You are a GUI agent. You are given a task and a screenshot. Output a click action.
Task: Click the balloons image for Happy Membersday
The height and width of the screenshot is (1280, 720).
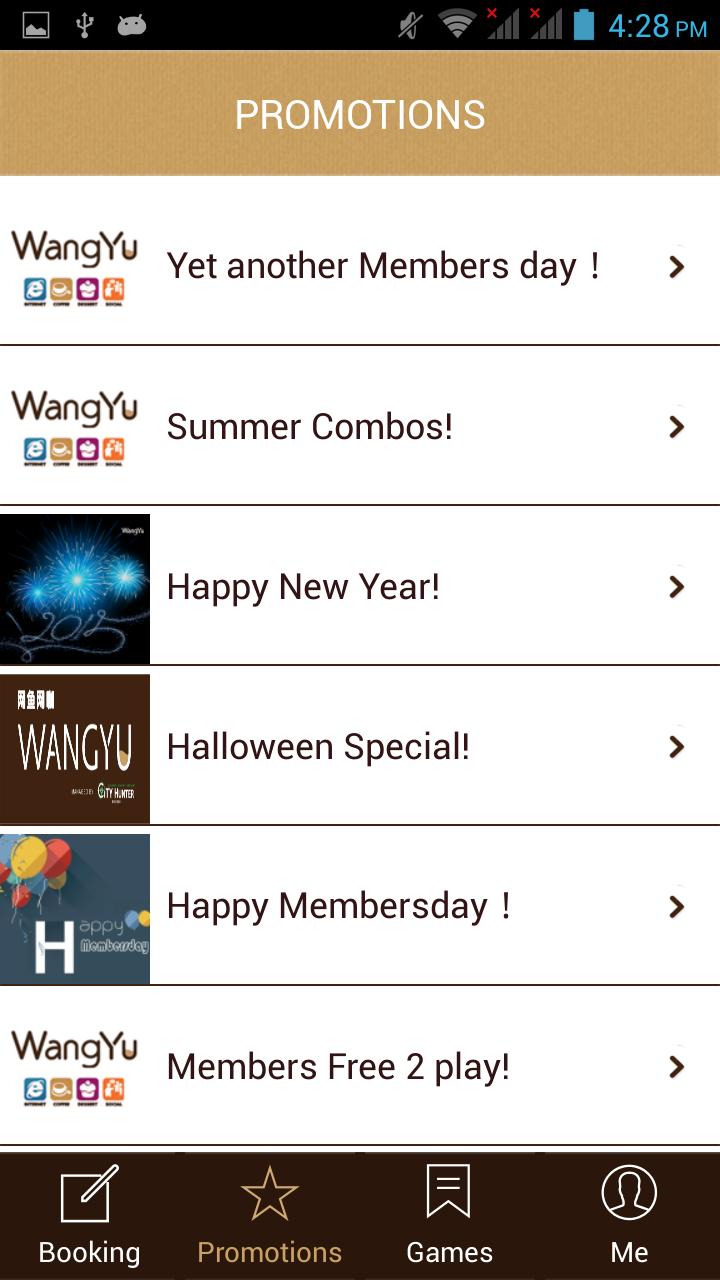[74, 906]
